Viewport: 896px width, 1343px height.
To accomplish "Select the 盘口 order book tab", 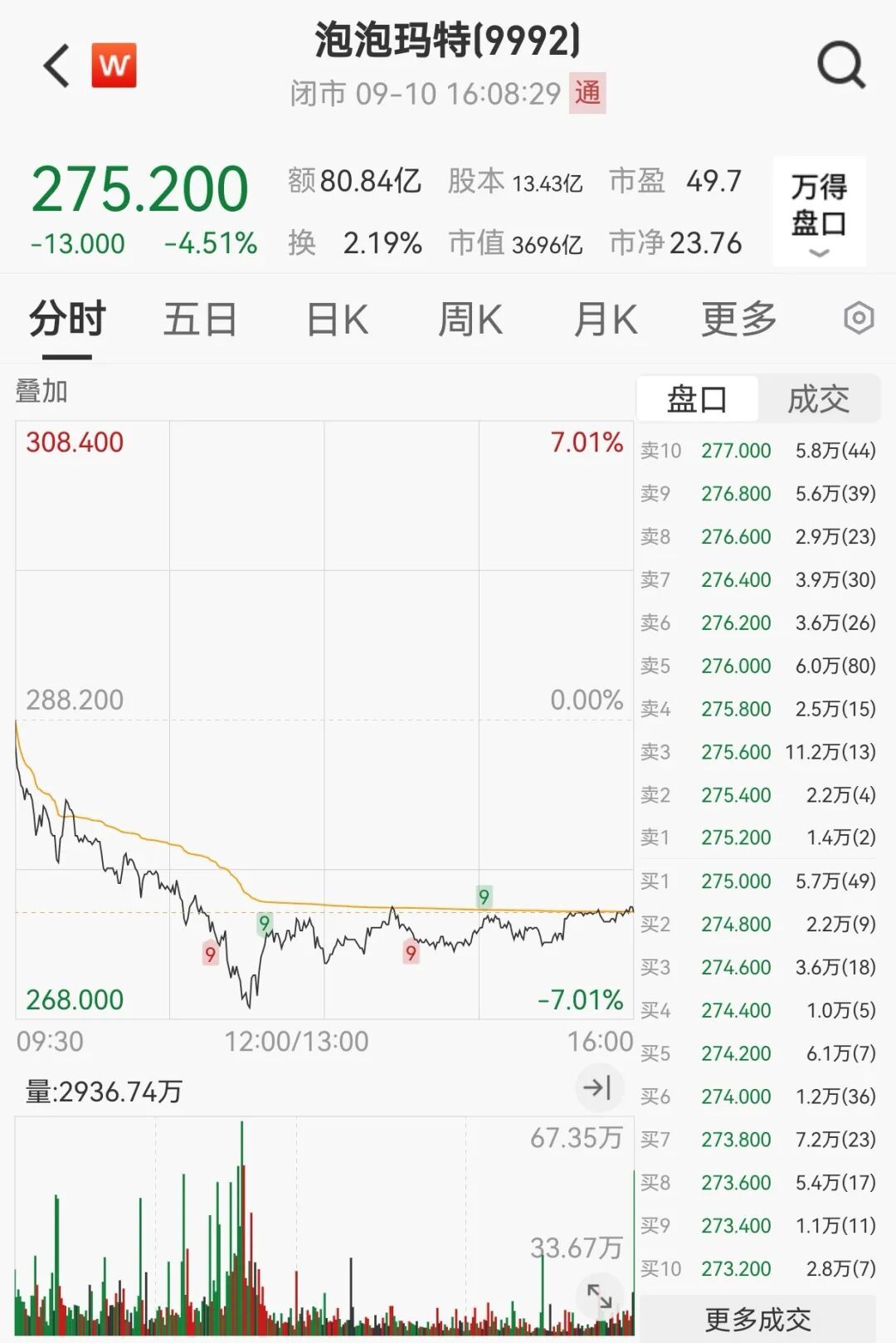I will coord(697,399).
